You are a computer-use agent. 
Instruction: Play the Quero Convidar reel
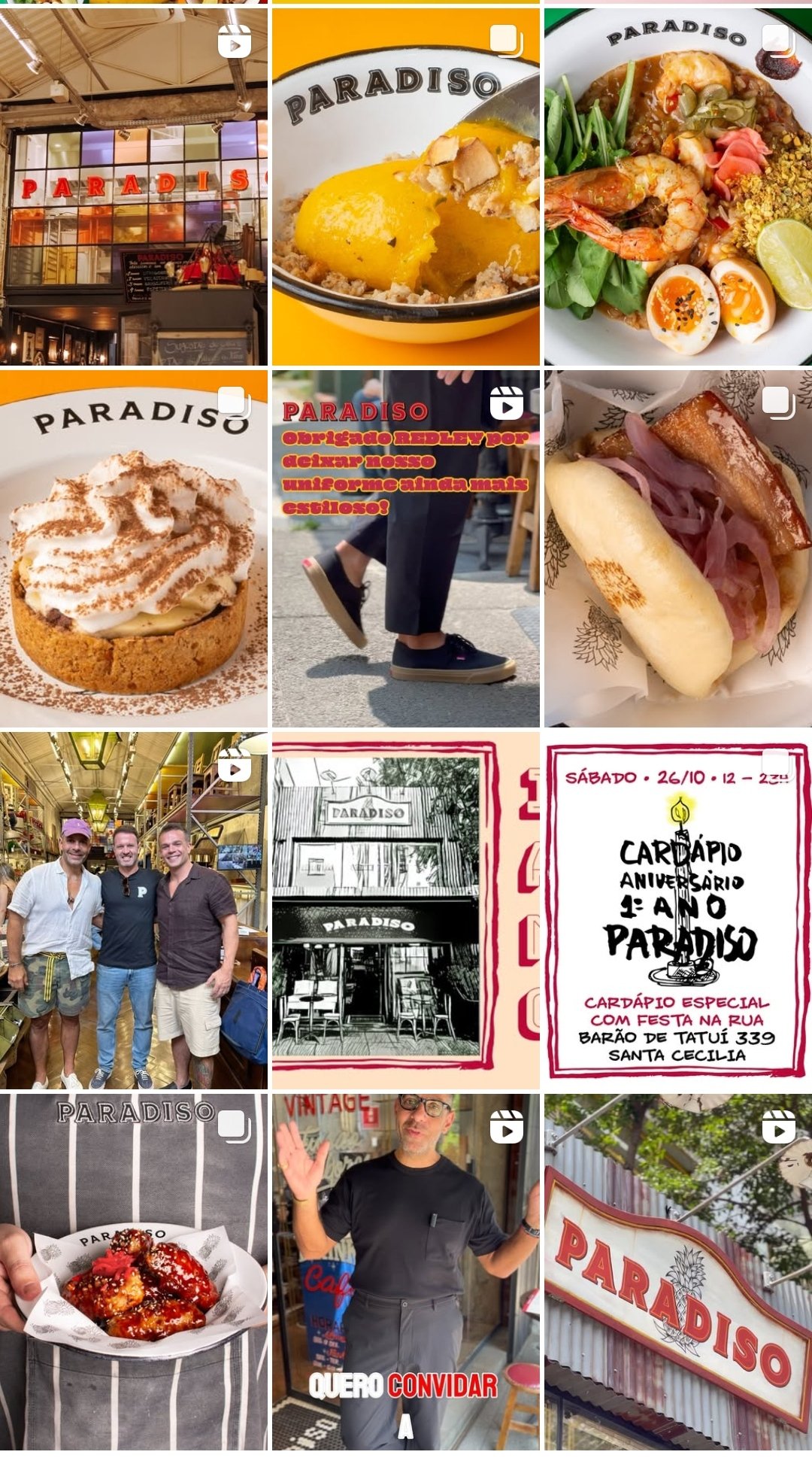[x=405, y=1271]
